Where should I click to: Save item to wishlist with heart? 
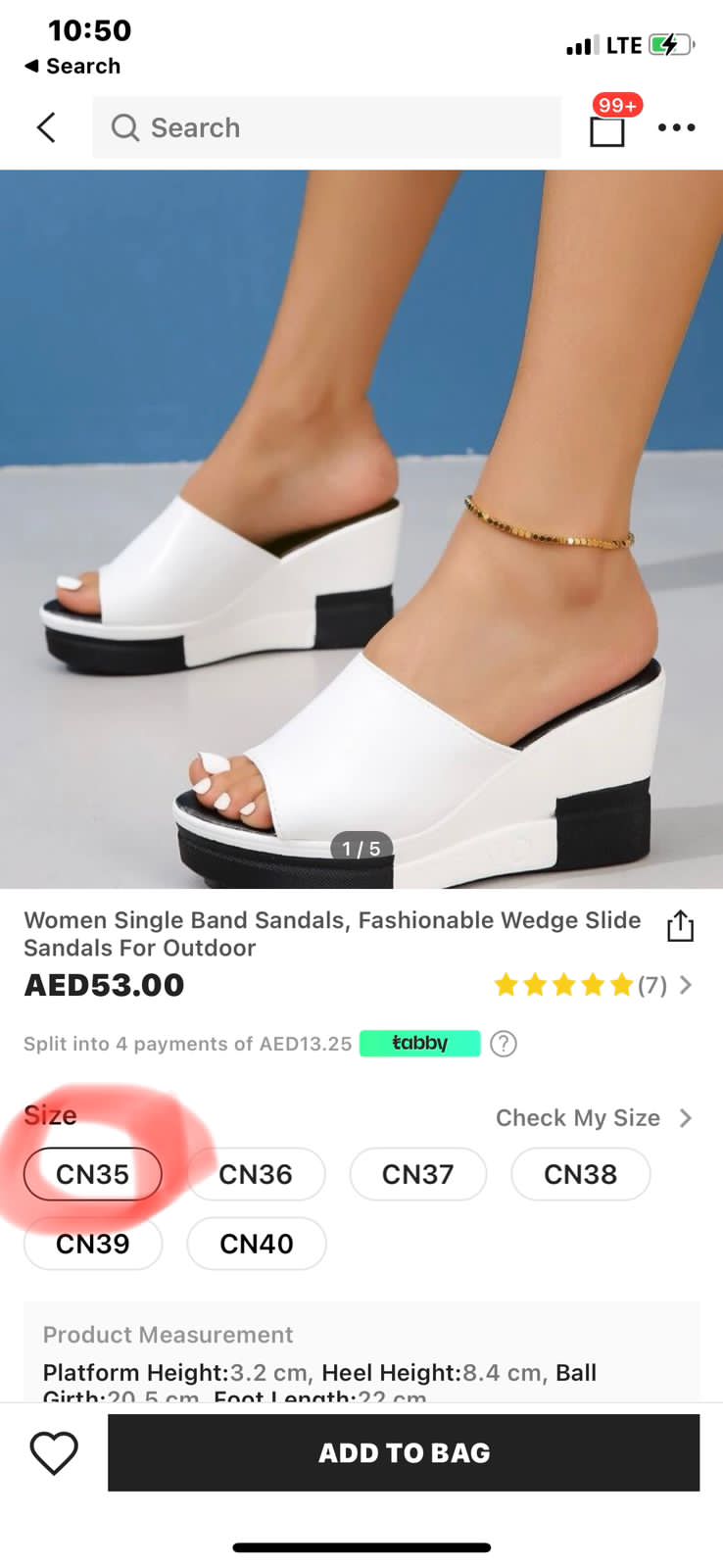[x=54, y=1452]
